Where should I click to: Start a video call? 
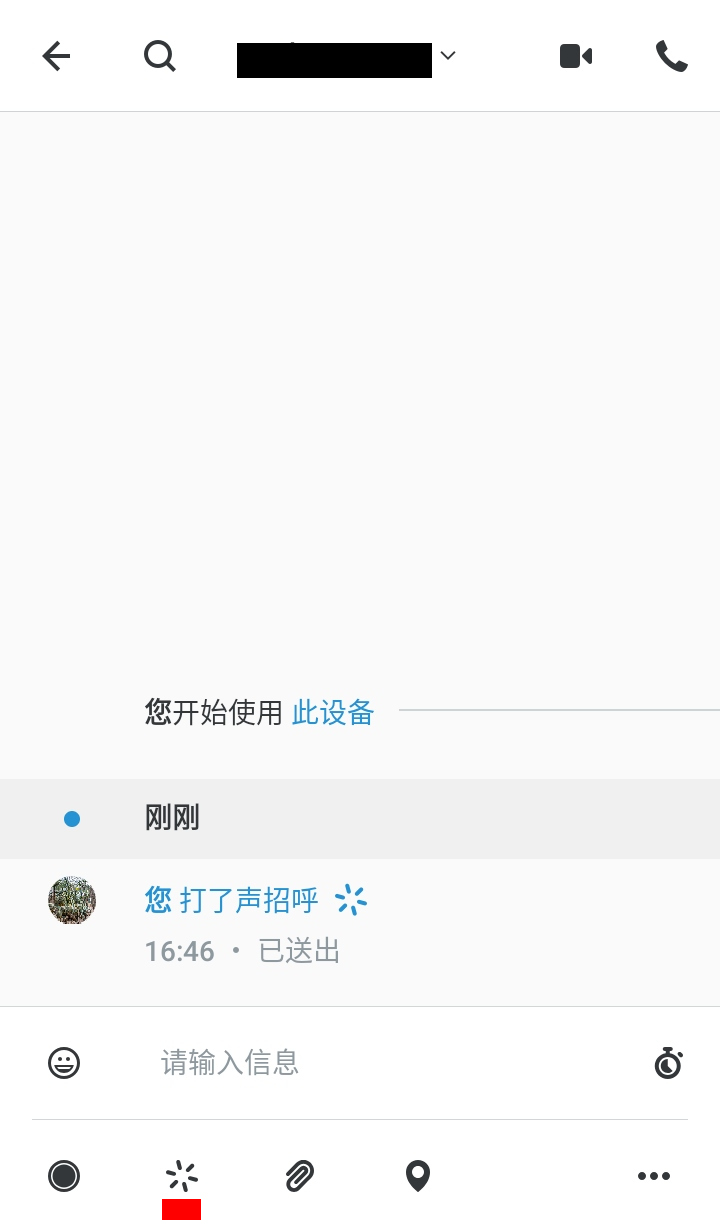pyautogui.click(x=575, y=56)
